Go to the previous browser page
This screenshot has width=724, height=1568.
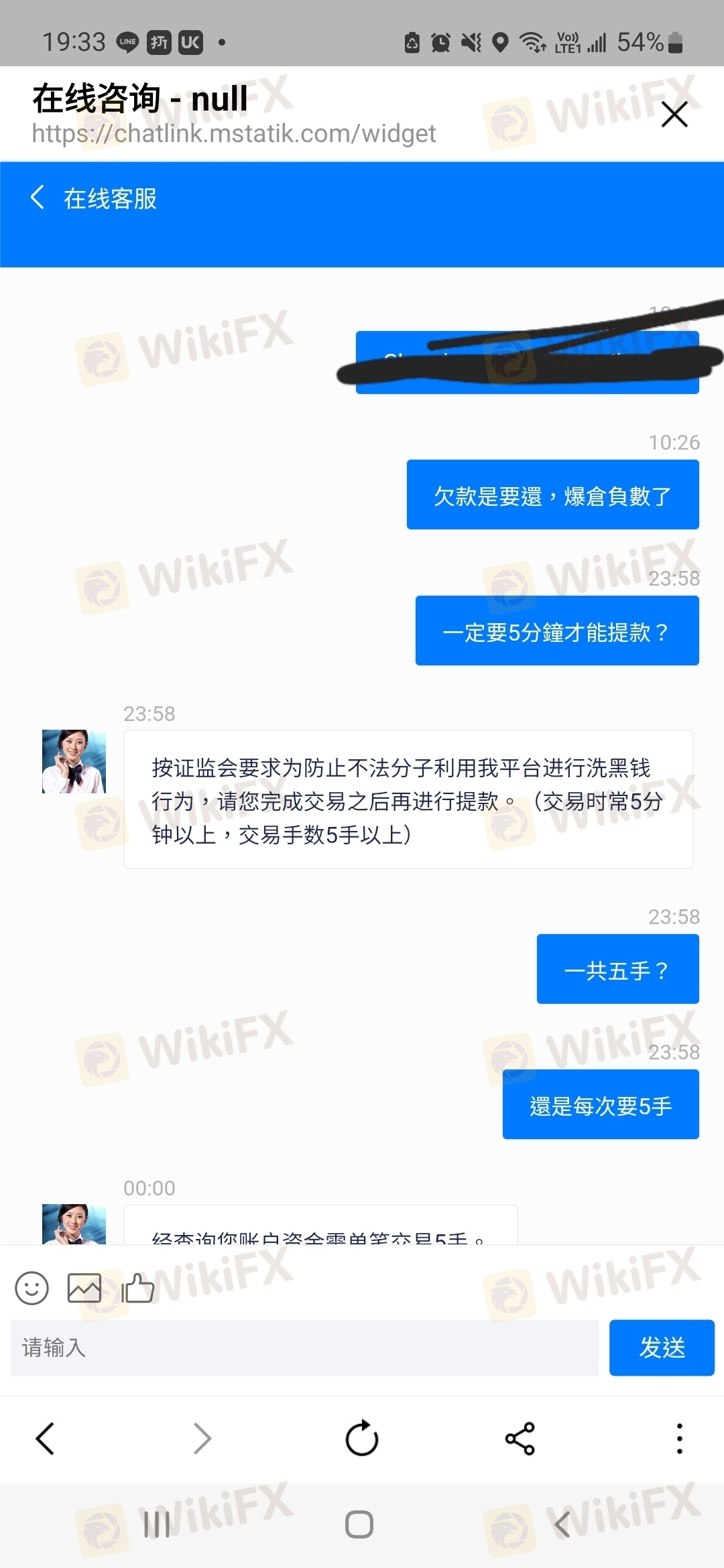[45, 1439]
